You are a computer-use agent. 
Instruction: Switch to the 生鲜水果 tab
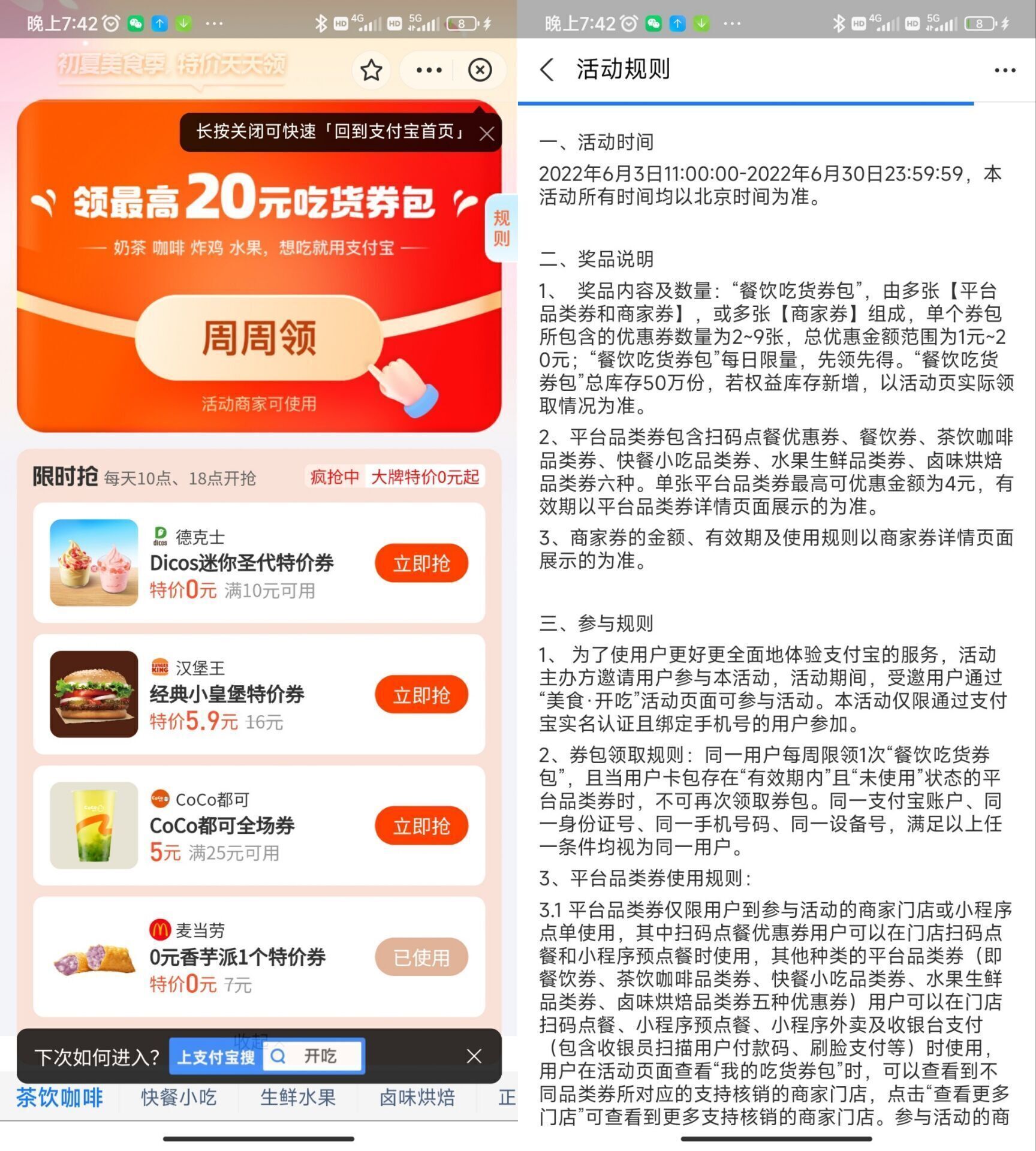(x=298, y=1098)
